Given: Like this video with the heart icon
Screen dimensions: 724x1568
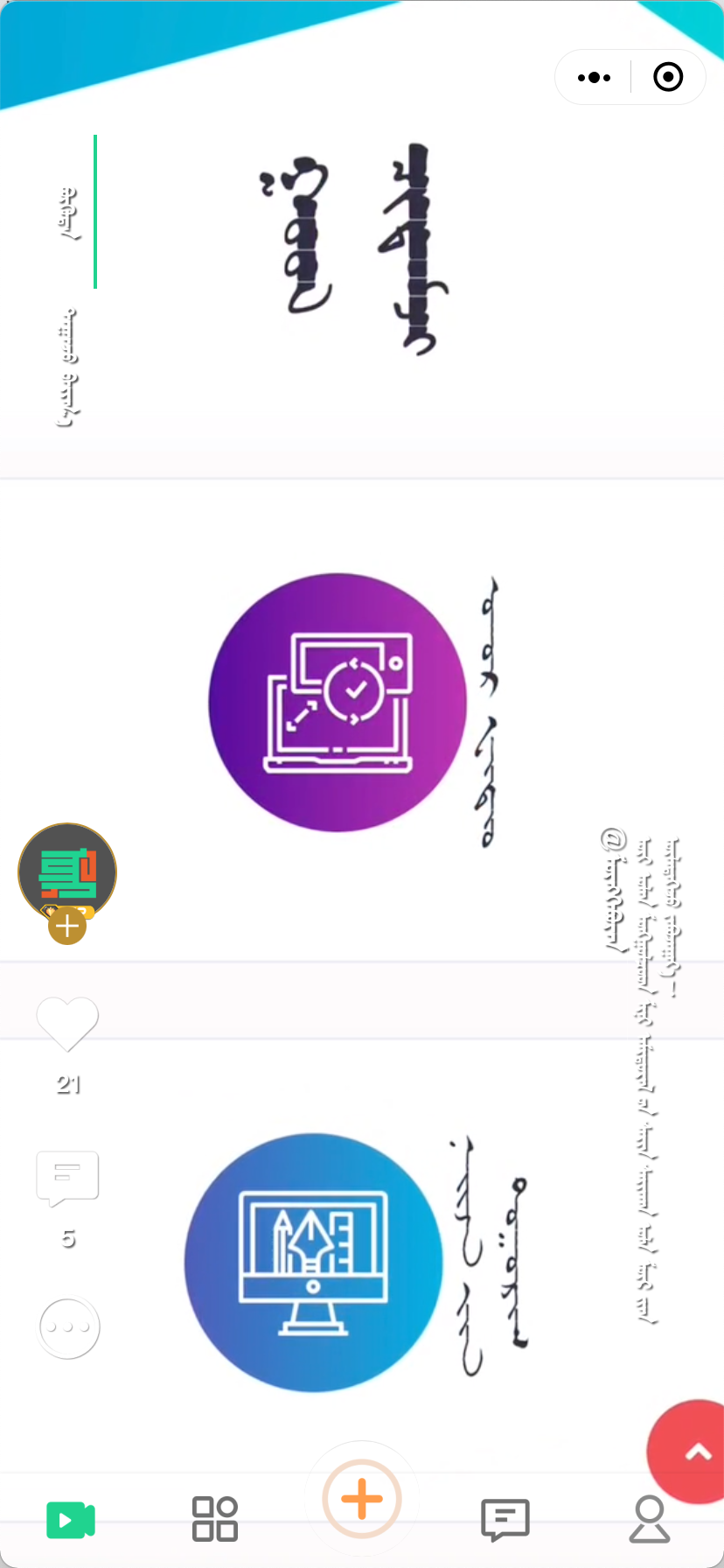Looking at the screenshot, I should [67, 1023].
